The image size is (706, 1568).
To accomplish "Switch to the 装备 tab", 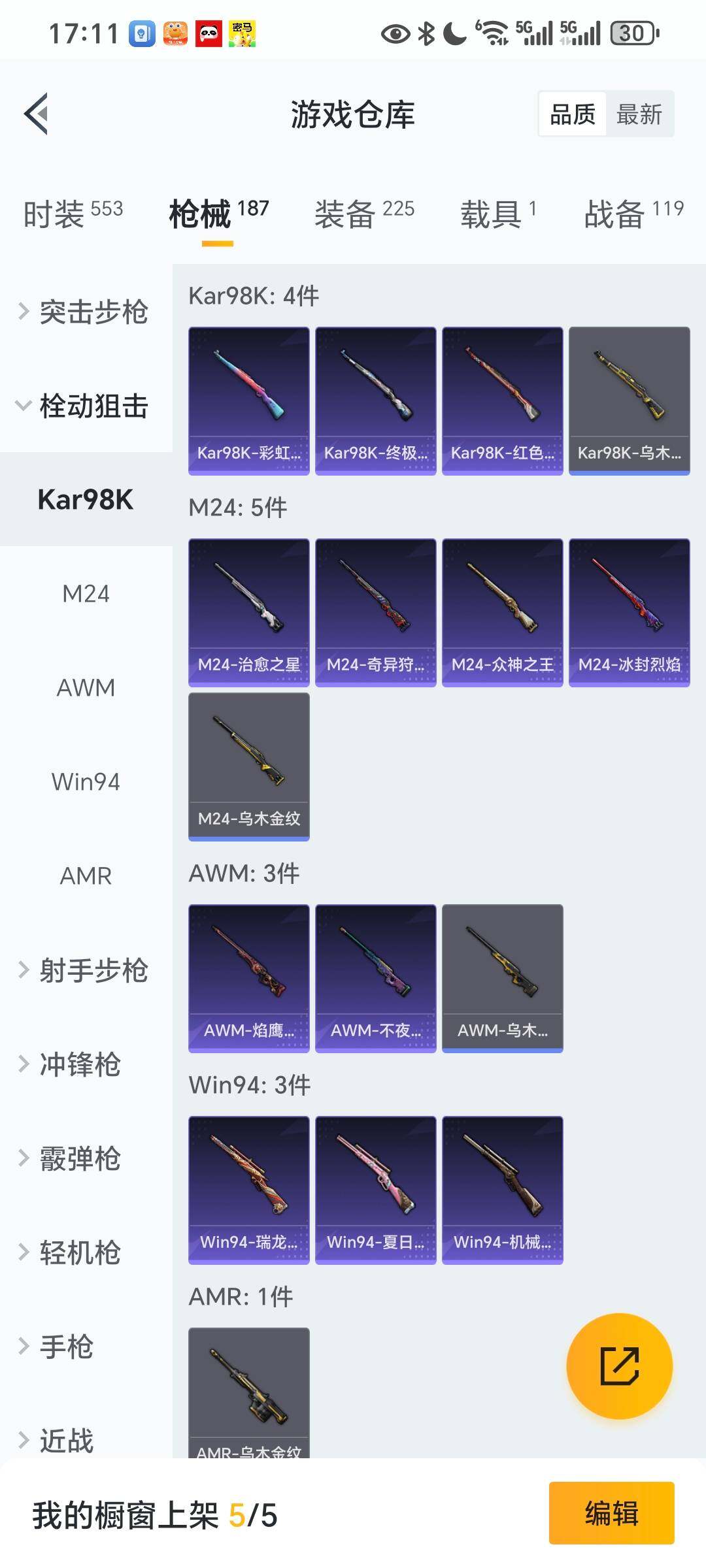I will coord(364,214).
